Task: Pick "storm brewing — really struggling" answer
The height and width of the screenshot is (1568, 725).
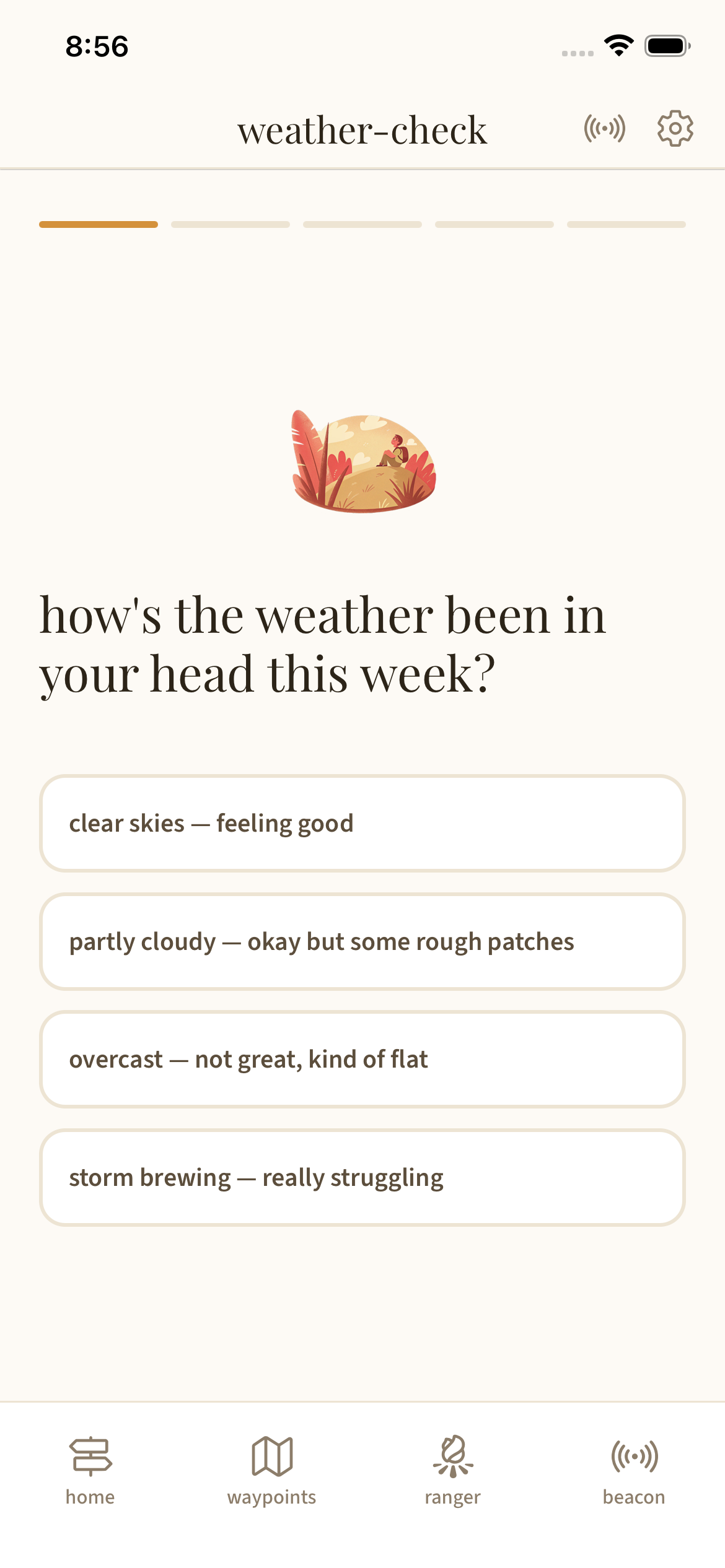Action: point(362,1177)
